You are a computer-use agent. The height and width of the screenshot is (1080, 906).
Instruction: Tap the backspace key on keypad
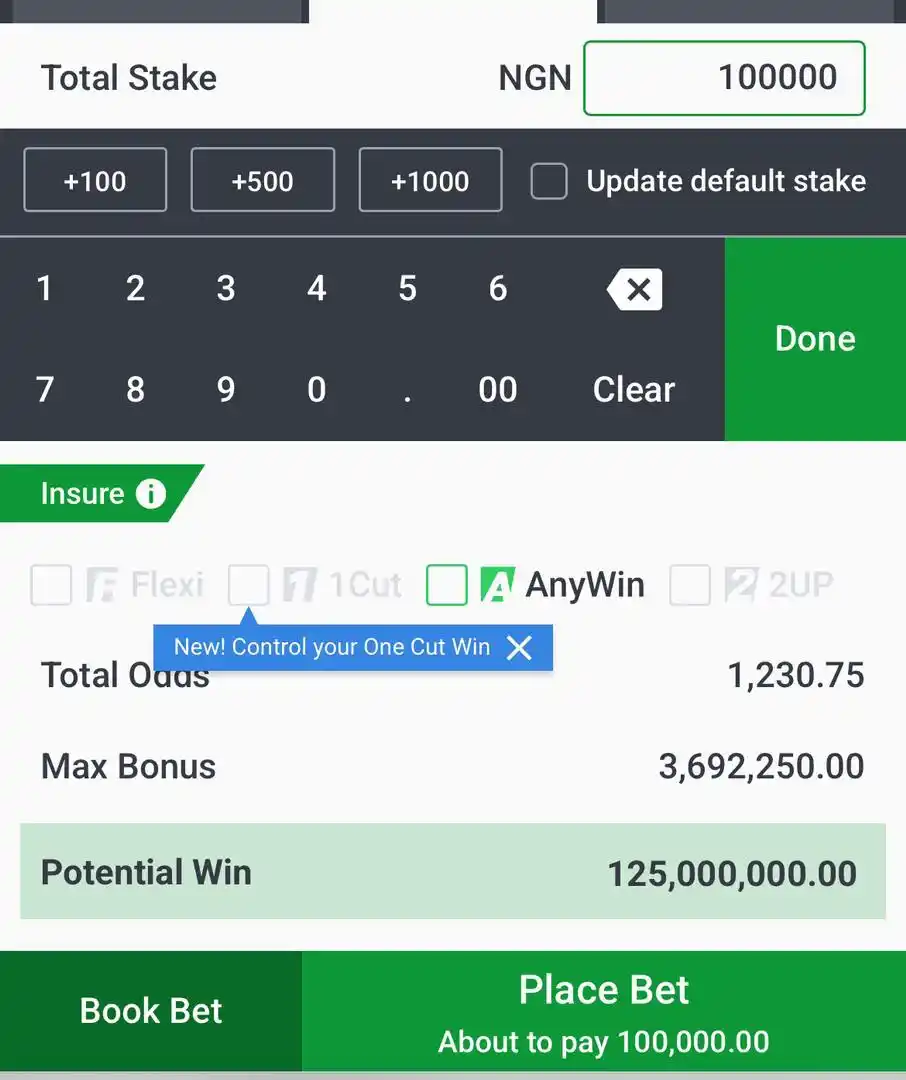(x=634, y=290)
